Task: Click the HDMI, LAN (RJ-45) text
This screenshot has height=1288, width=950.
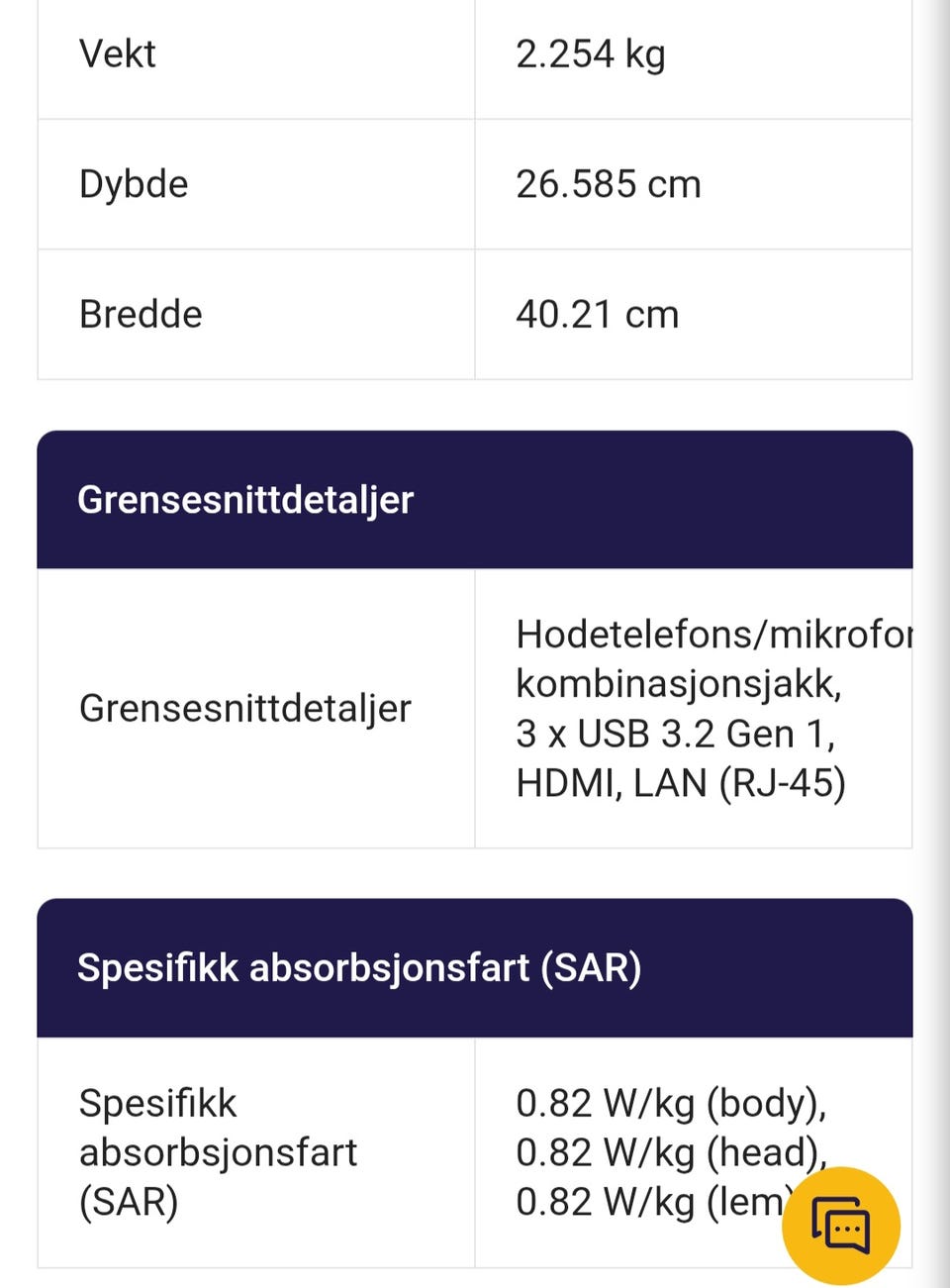Action: [x=684, y=783]
